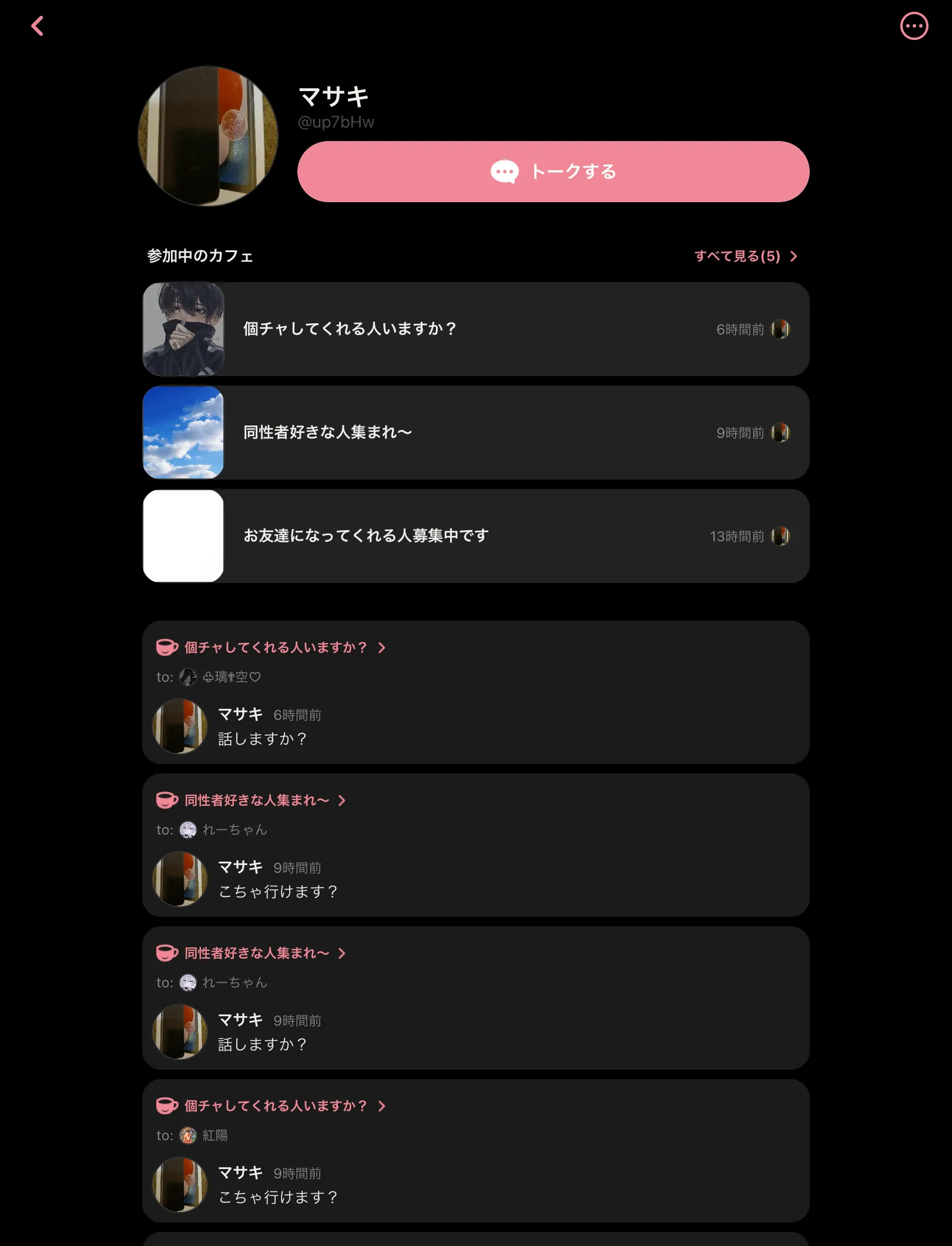The width and height of the screenshot is (952, 1246).
Task: Go back using the pink arrow
Action: coord(38,26)
